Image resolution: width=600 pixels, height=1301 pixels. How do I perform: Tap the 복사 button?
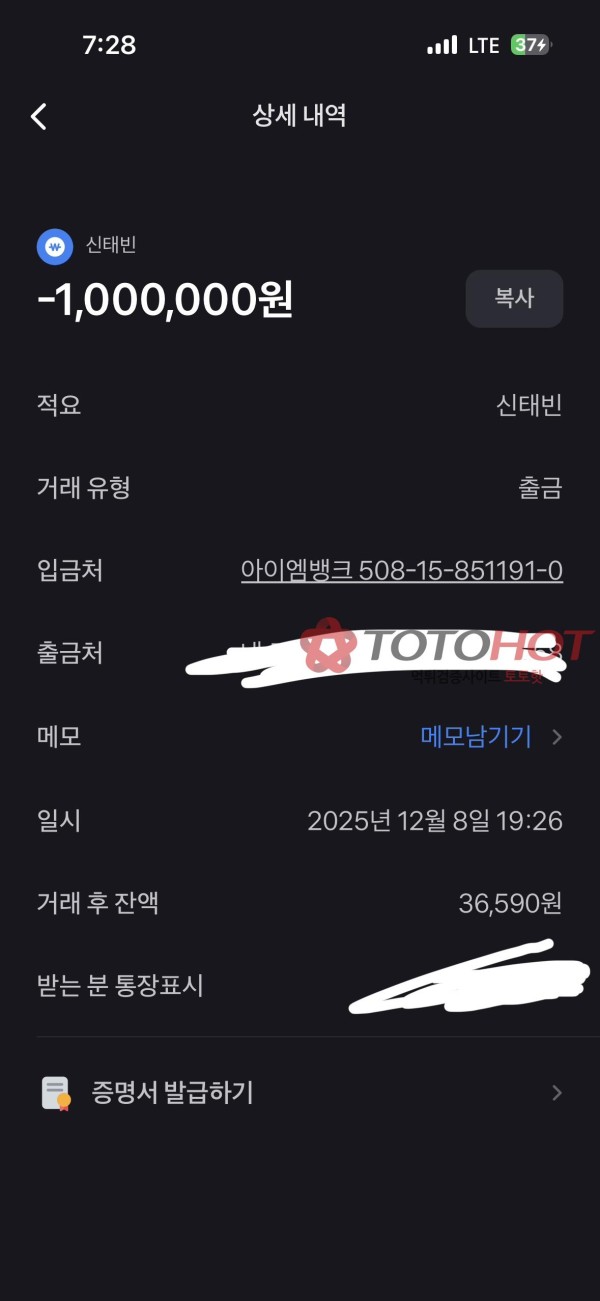click(514, 298)
